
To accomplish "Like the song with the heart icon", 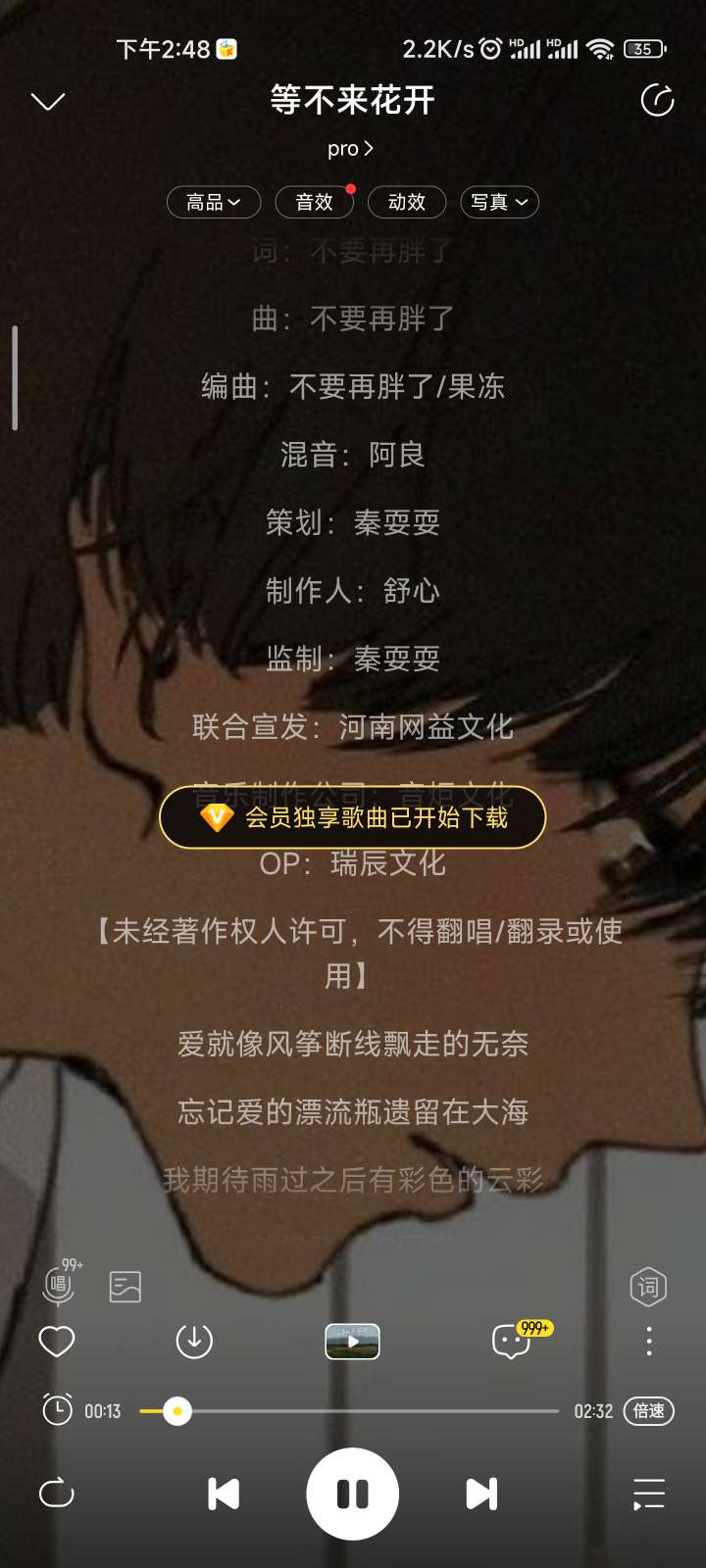I will 57,1341.
